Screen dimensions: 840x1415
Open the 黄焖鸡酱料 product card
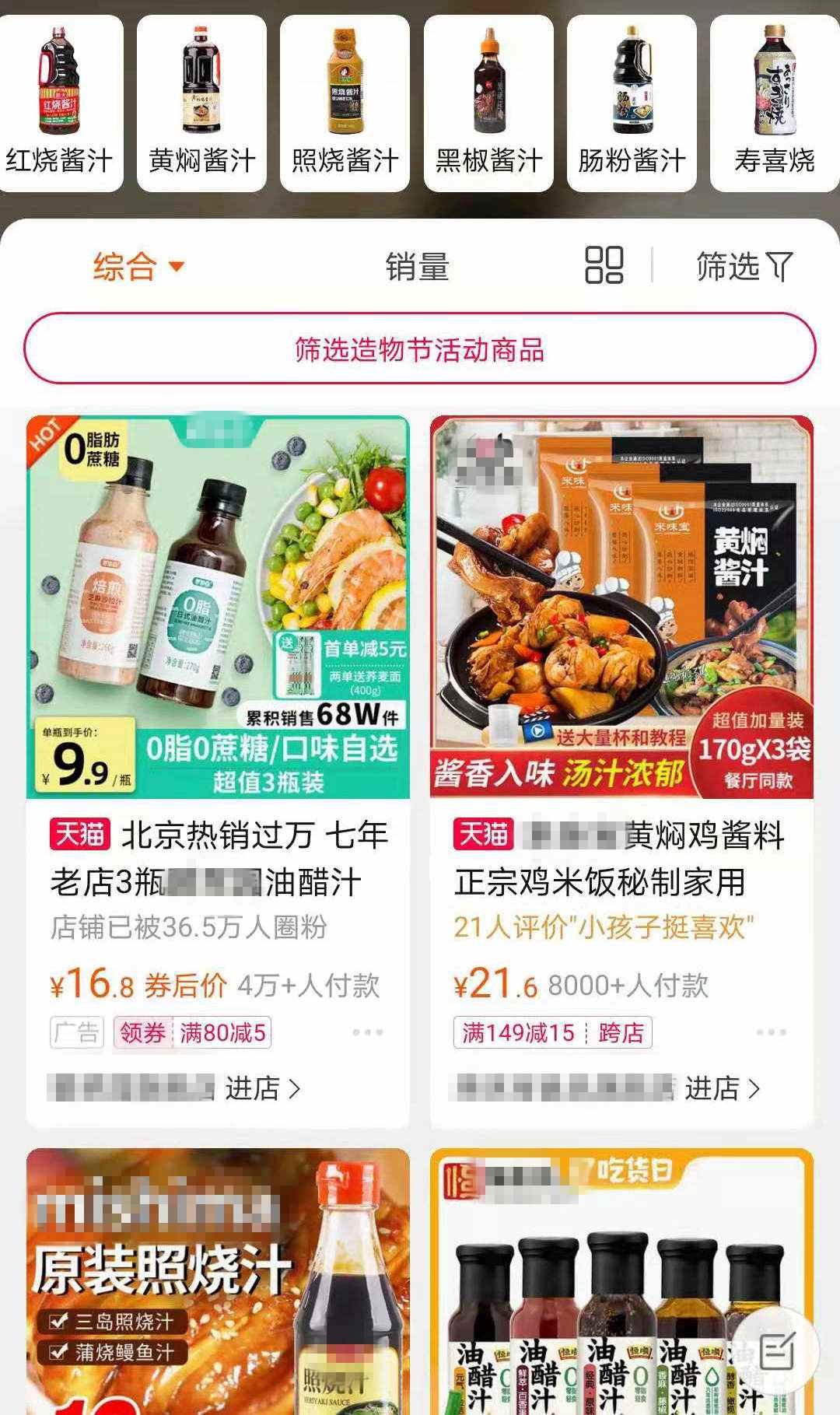[x=620, y=859]
